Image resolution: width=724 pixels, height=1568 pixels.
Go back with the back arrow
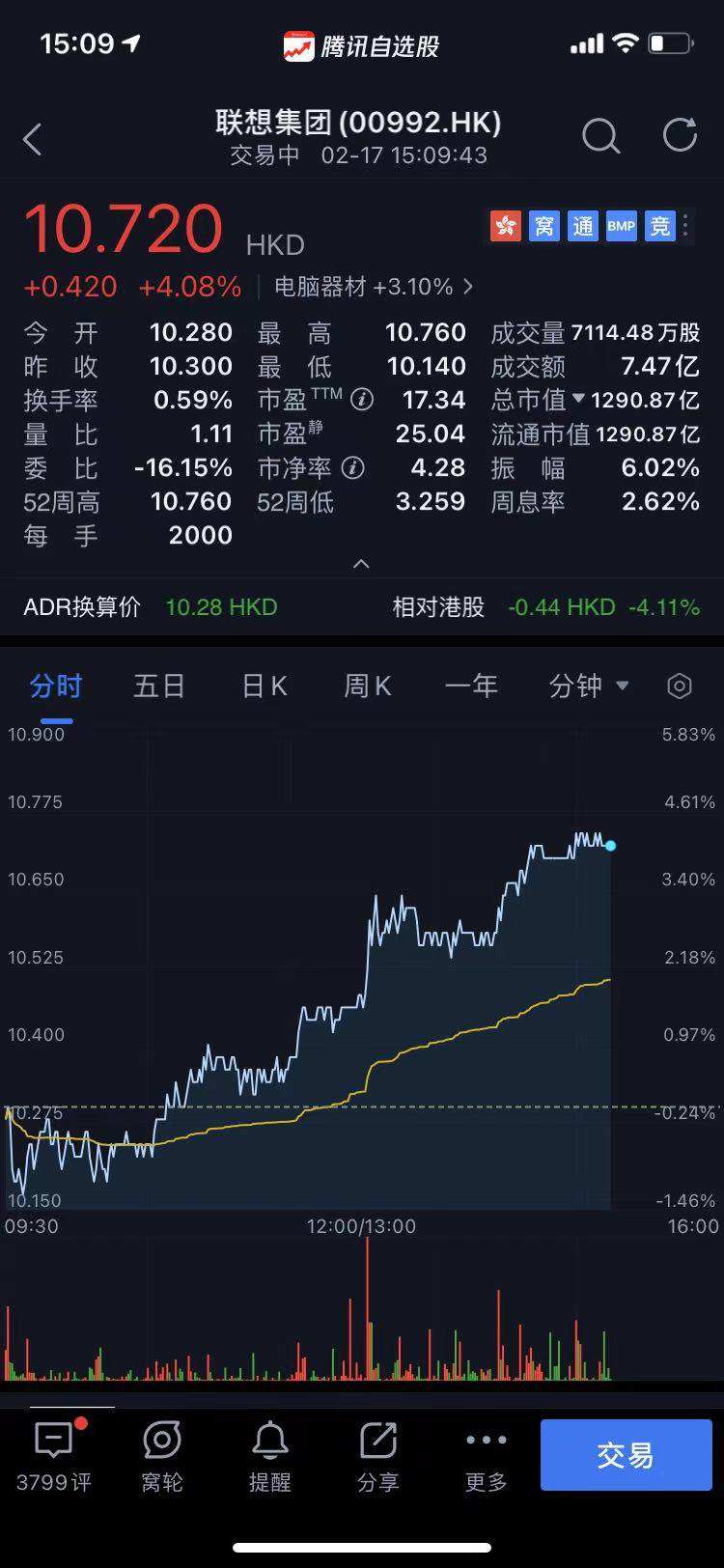point(32,138)
